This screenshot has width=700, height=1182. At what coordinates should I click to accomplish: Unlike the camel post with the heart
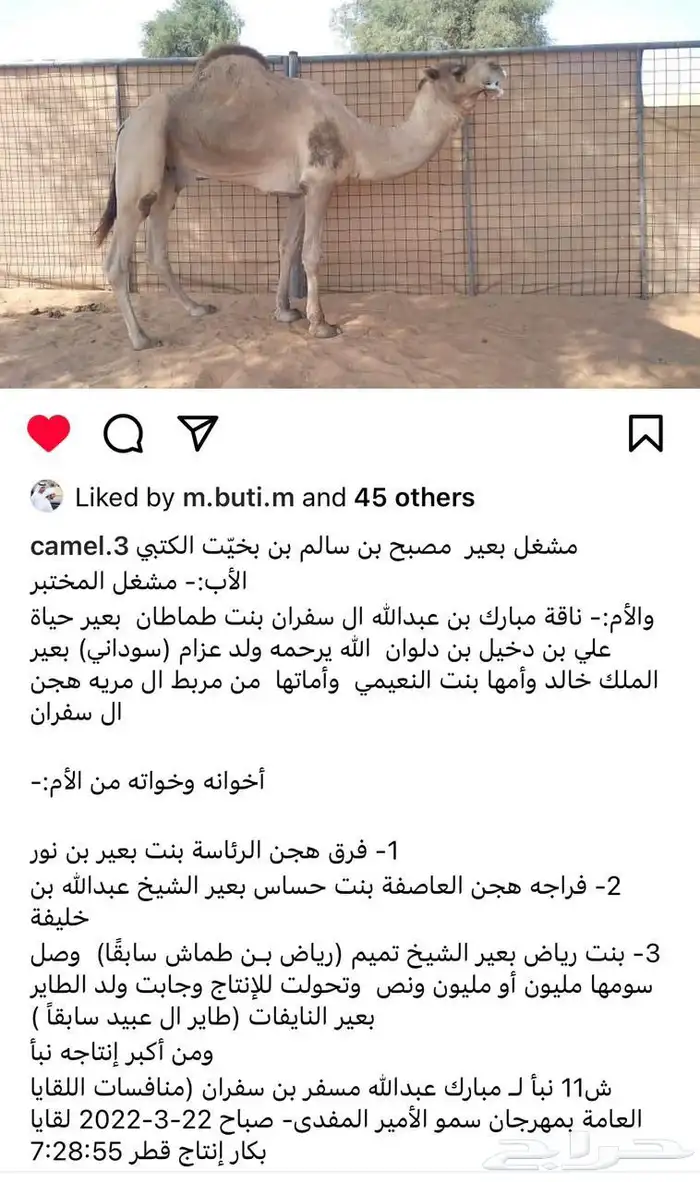coord(48,433)
